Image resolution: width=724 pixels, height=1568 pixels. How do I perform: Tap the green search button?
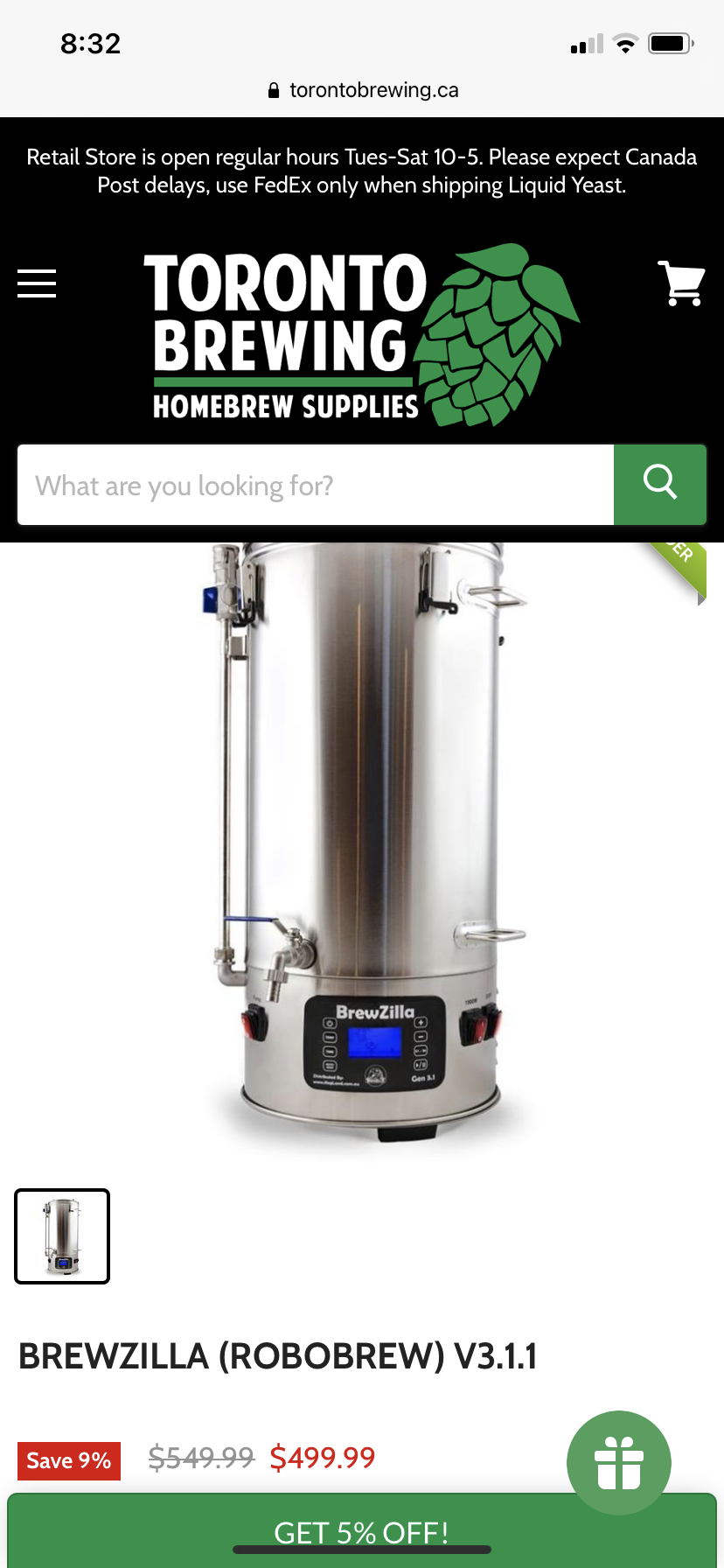tap(660, 485)
